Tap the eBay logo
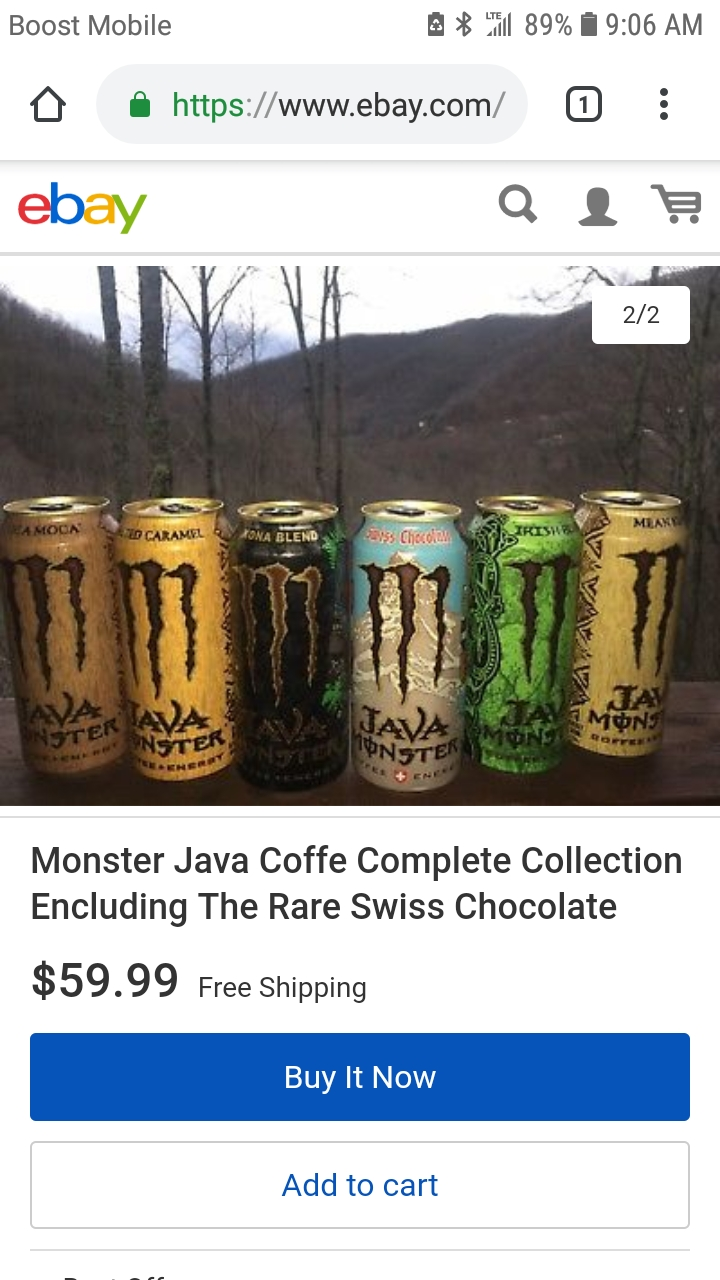This screenshot has width=720, height=1280. pos(82,207)
